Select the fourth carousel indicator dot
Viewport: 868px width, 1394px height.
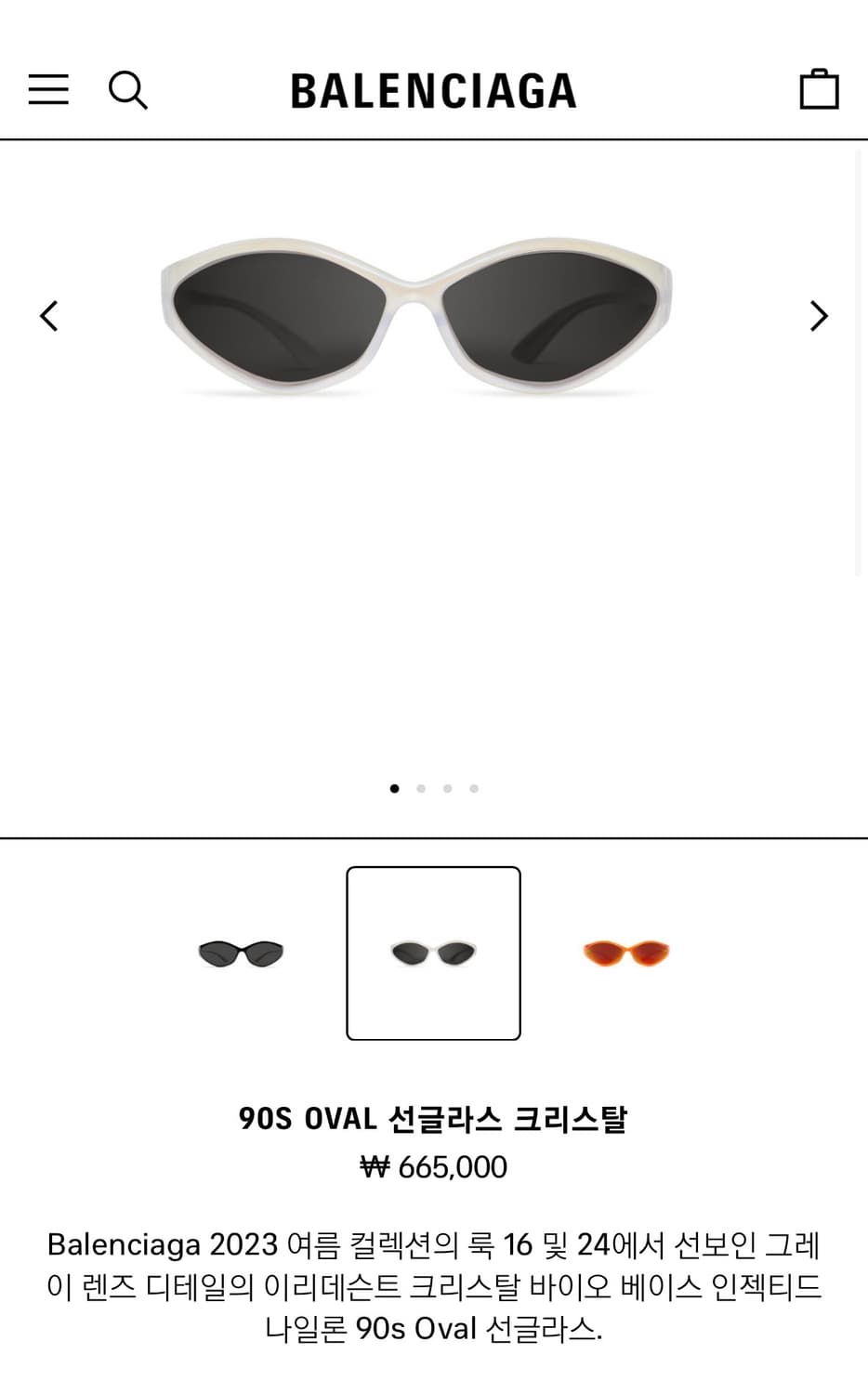point(474,788)
